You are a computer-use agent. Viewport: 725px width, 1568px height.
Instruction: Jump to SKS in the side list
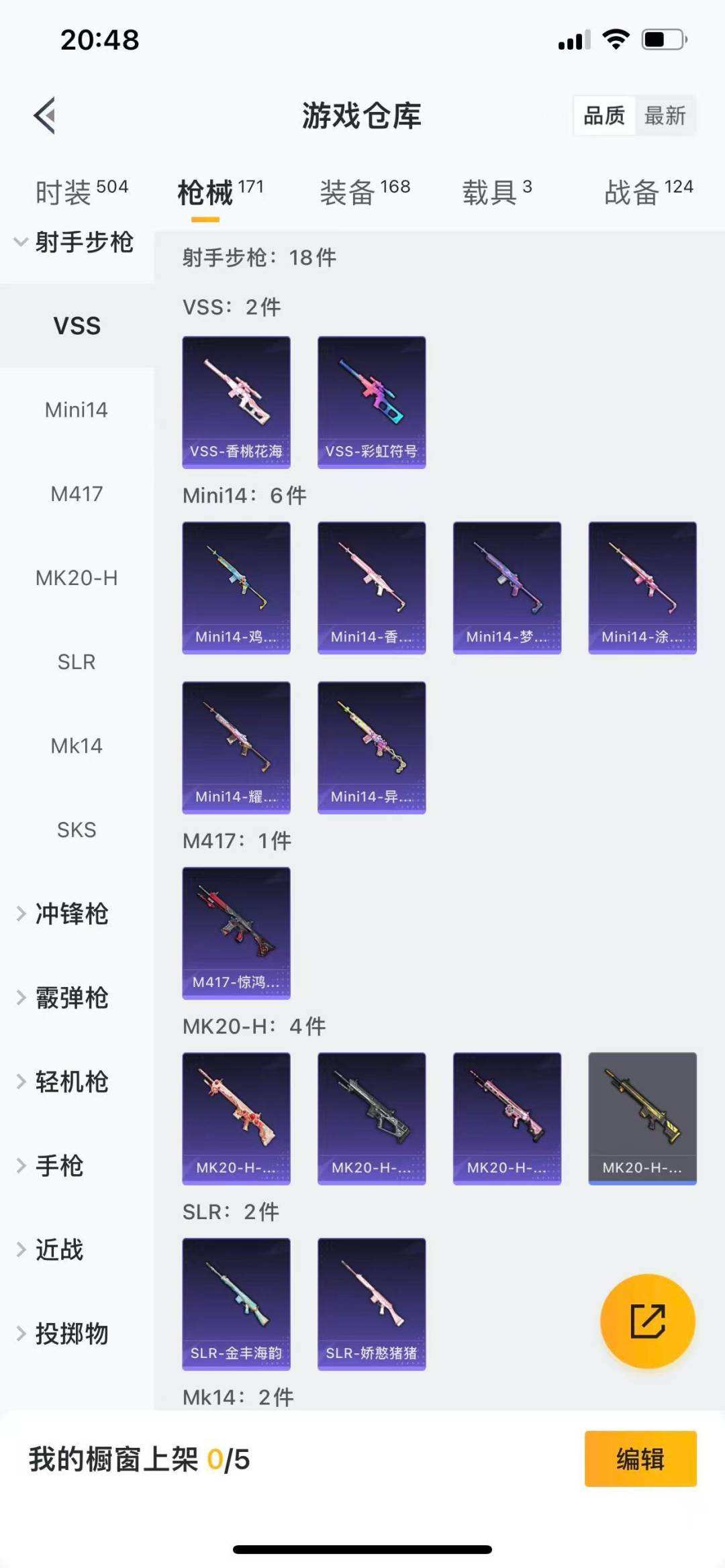(x=77, y=830)
